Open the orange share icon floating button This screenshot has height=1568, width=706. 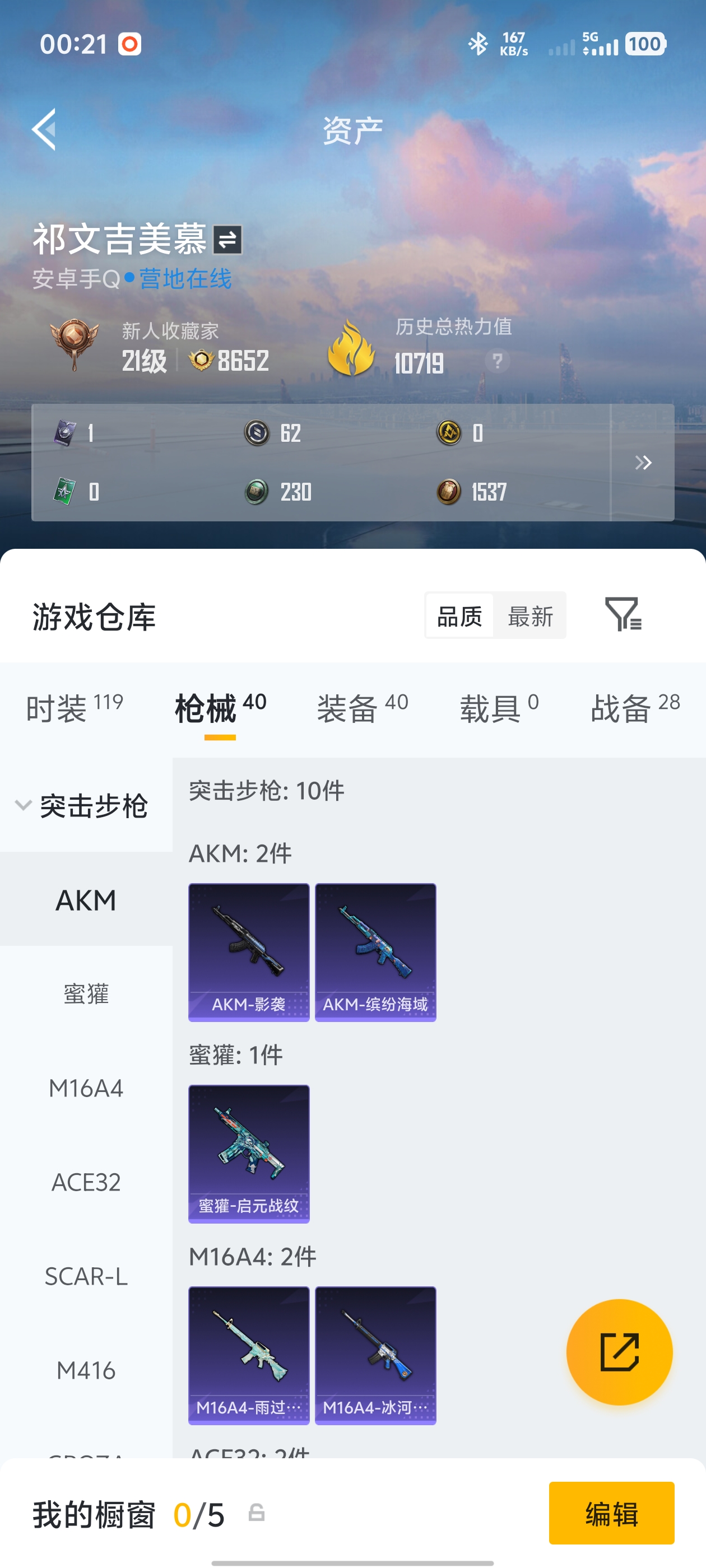coord(620,1352)
